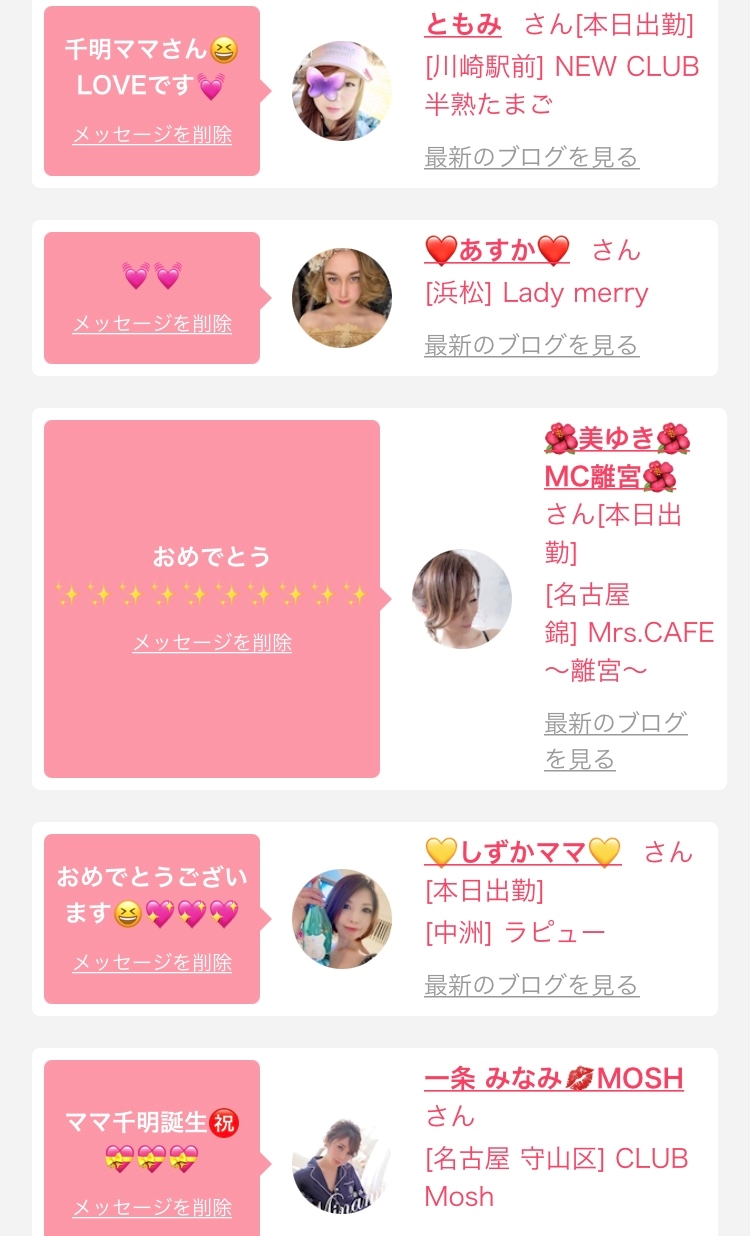Open しずかママ's profile name link
This screenshot has height=1236, width=750.
pyautogui.click(x=523, y=852)
